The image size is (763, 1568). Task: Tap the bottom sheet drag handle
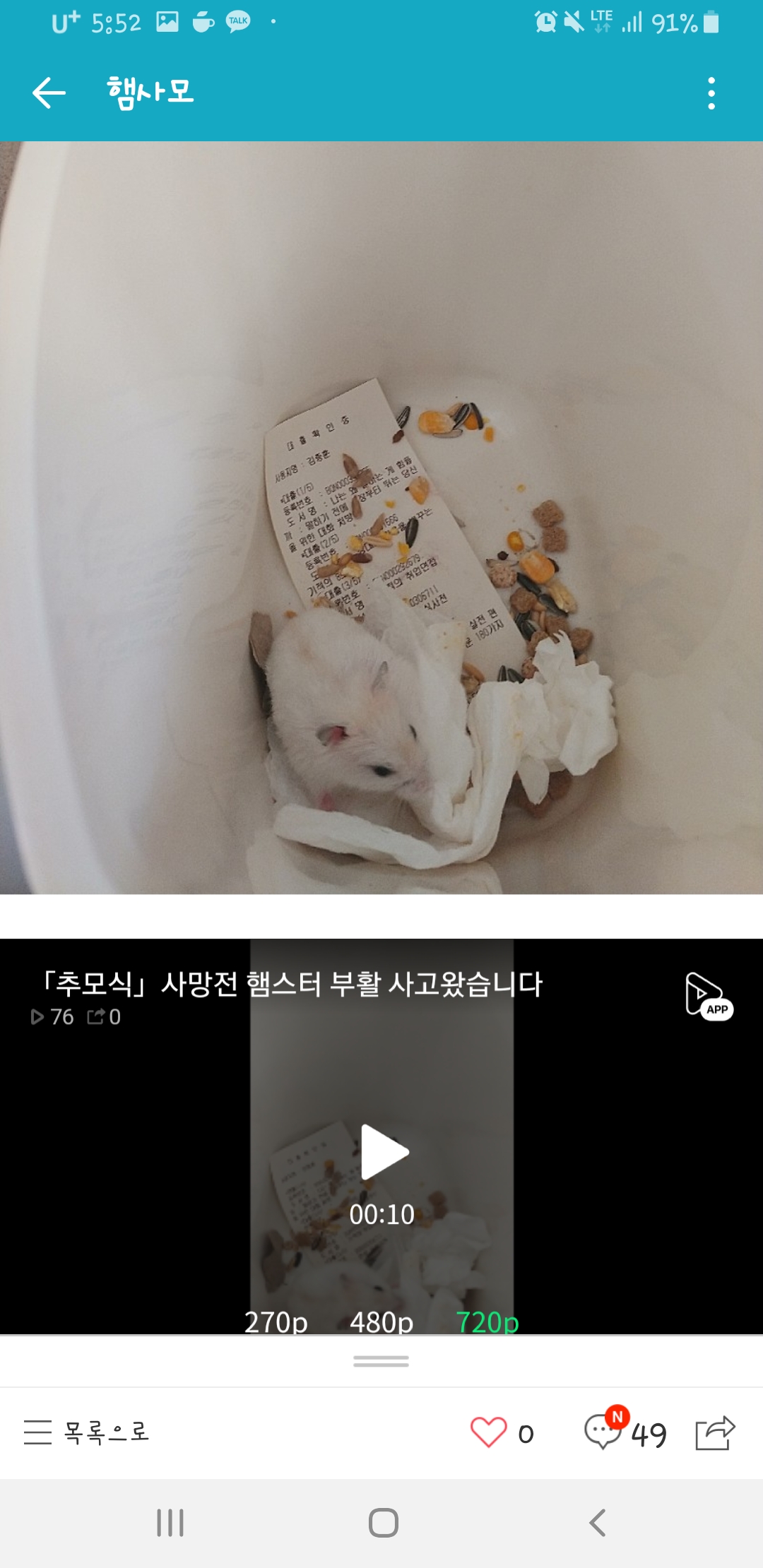381,1361
